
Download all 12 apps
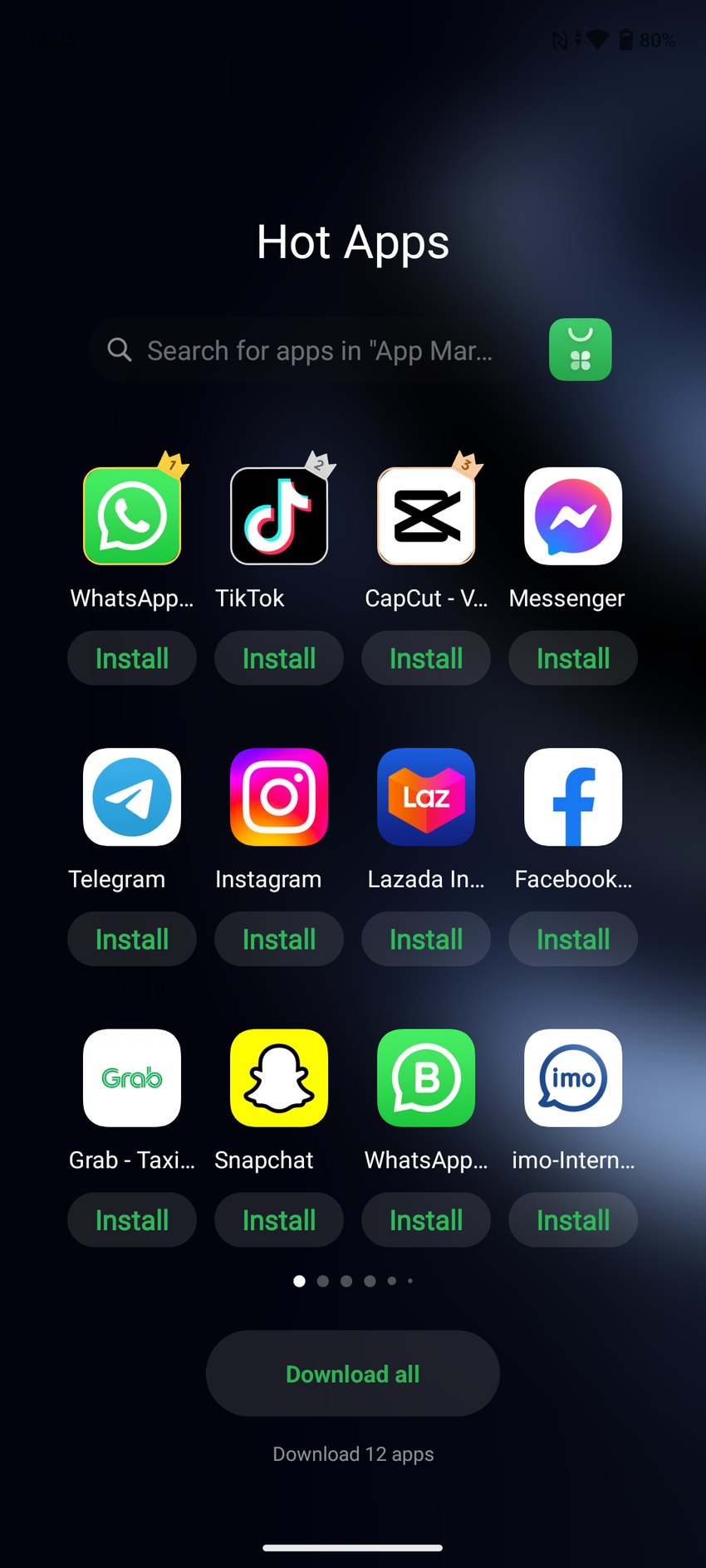pos(353,1374)
